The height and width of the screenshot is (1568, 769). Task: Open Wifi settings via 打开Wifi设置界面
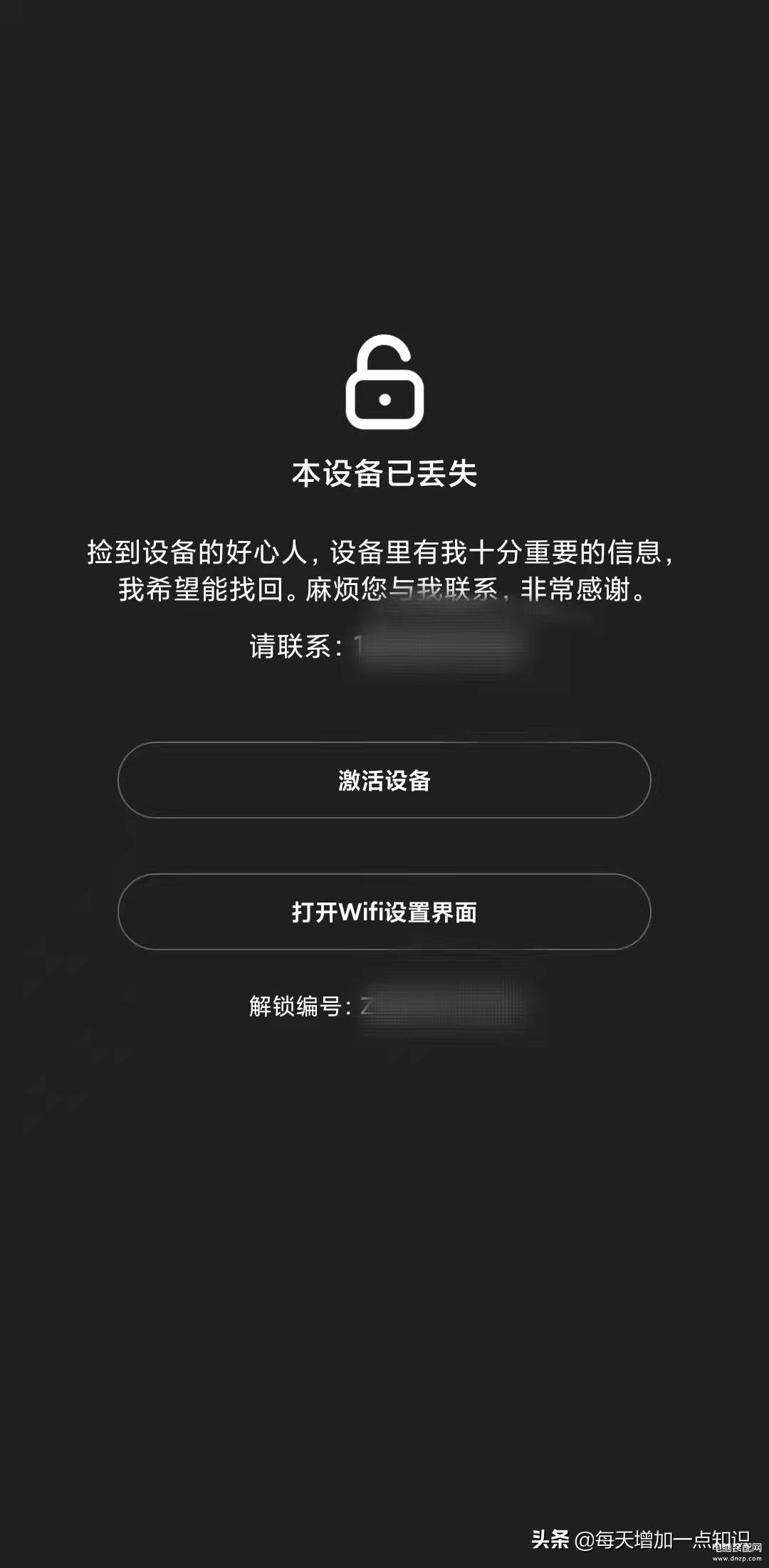coord(384,912)
